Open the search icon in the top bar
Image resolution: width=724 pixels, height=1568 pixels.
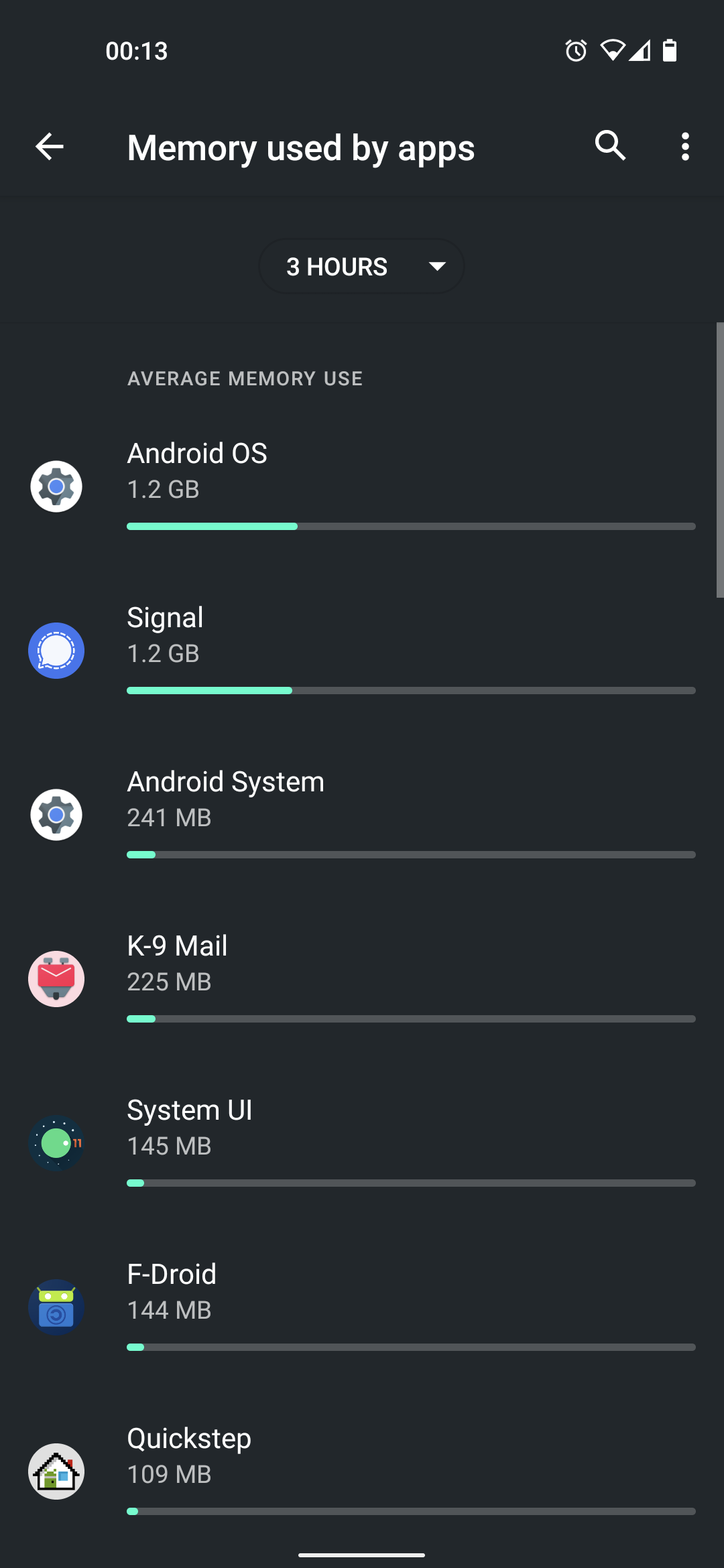(609, 147)
